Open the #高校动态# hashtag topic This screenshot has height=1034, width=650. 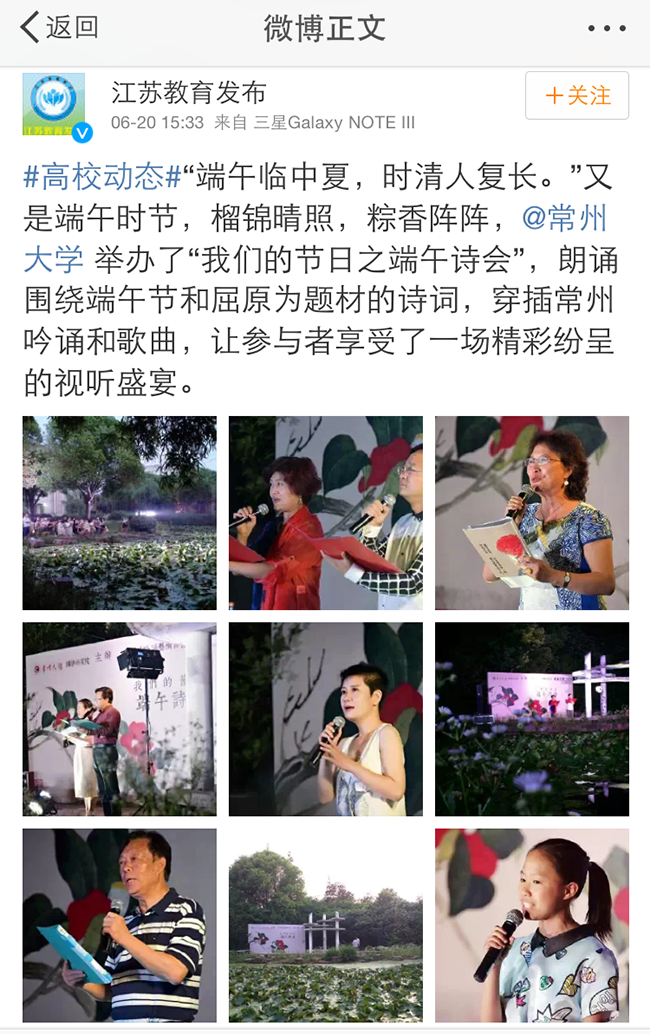point(102,179)
